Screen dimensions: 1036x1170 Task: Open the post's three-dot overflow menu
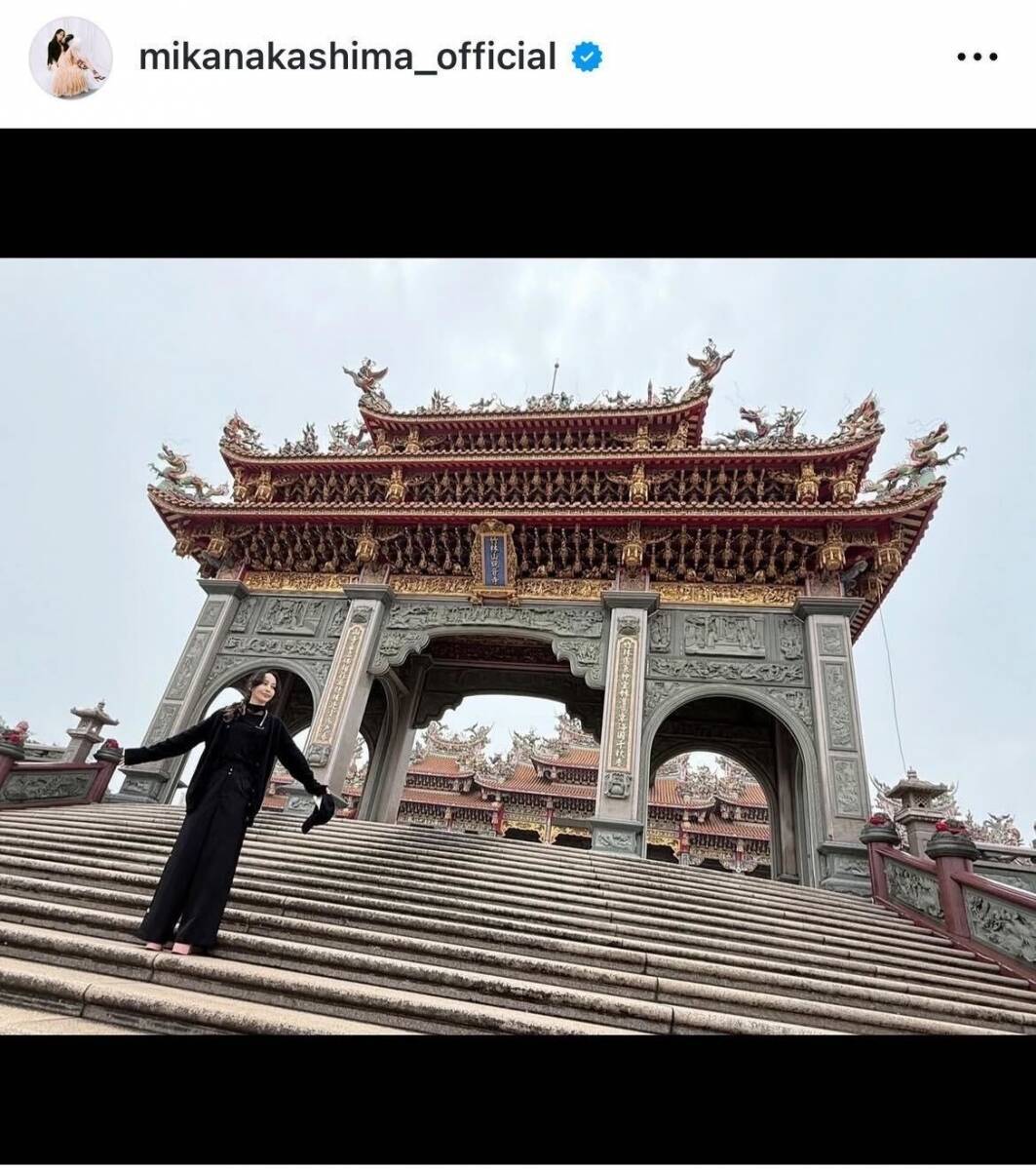click(977, 58)
